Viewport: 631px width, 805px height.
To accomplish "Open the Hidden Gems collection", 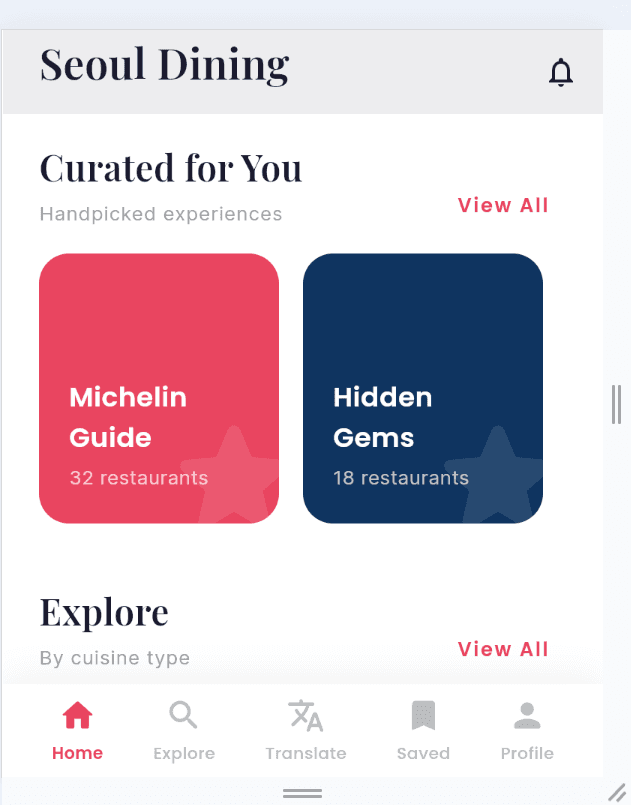I will tap(422, 388).
